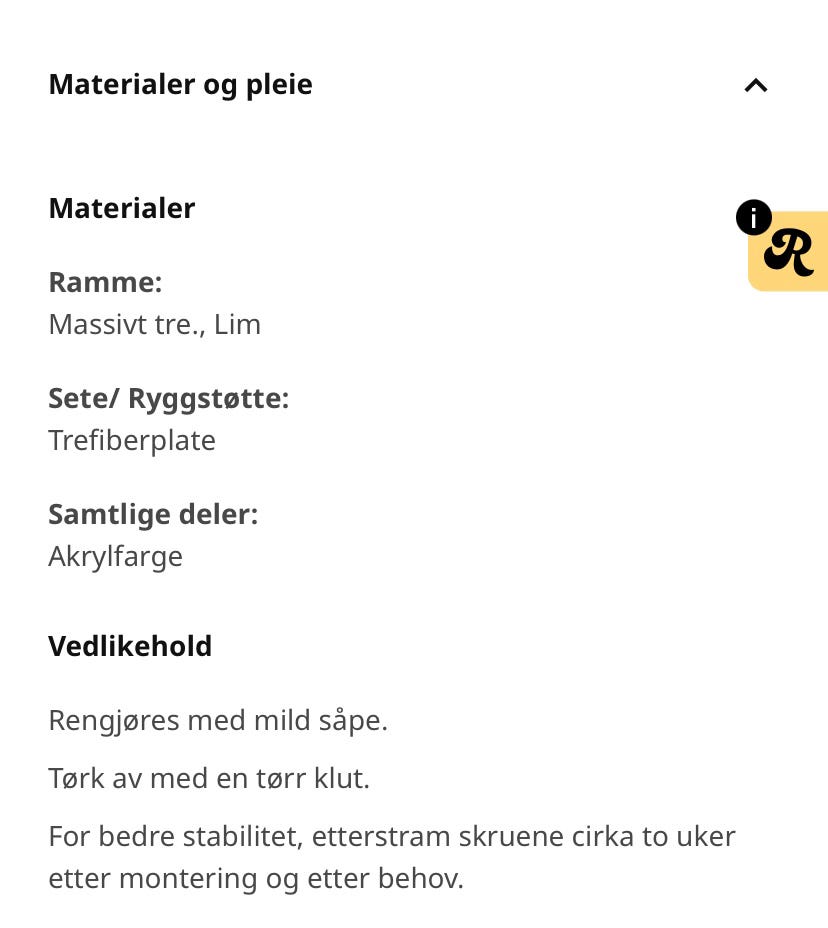Select the word "Trefiberplate"

pos(131,439)
